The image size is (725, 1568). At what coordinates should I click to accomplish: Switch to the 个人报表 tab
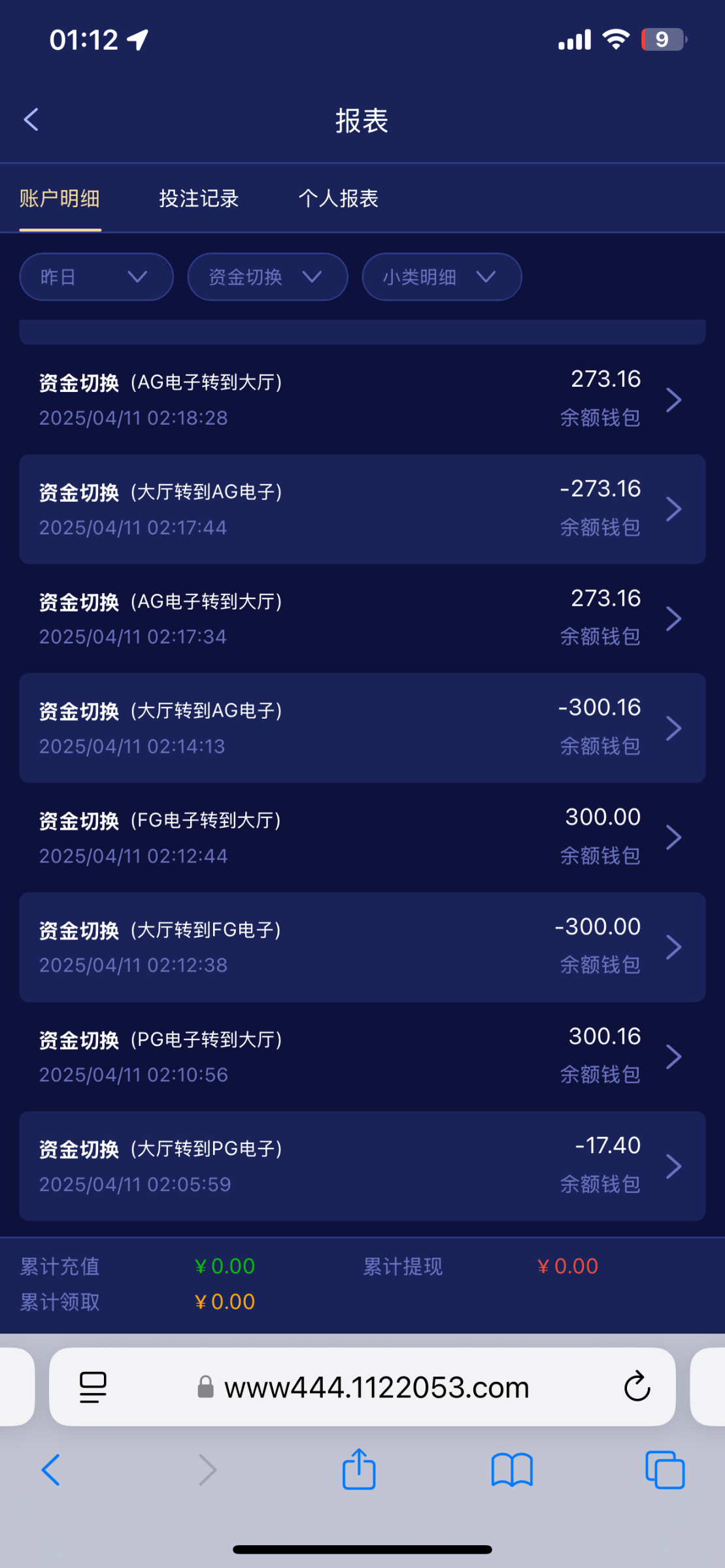pyautogui.click(x=338, y=198)
